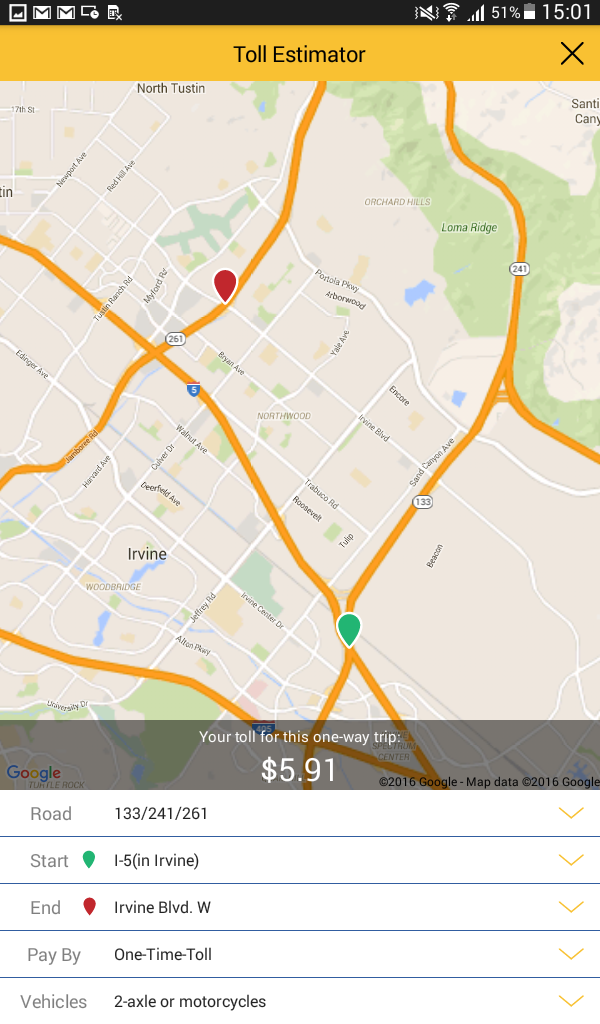Close the Toll Estimator screen
The image size is (600, 1024).
(572, 54)
